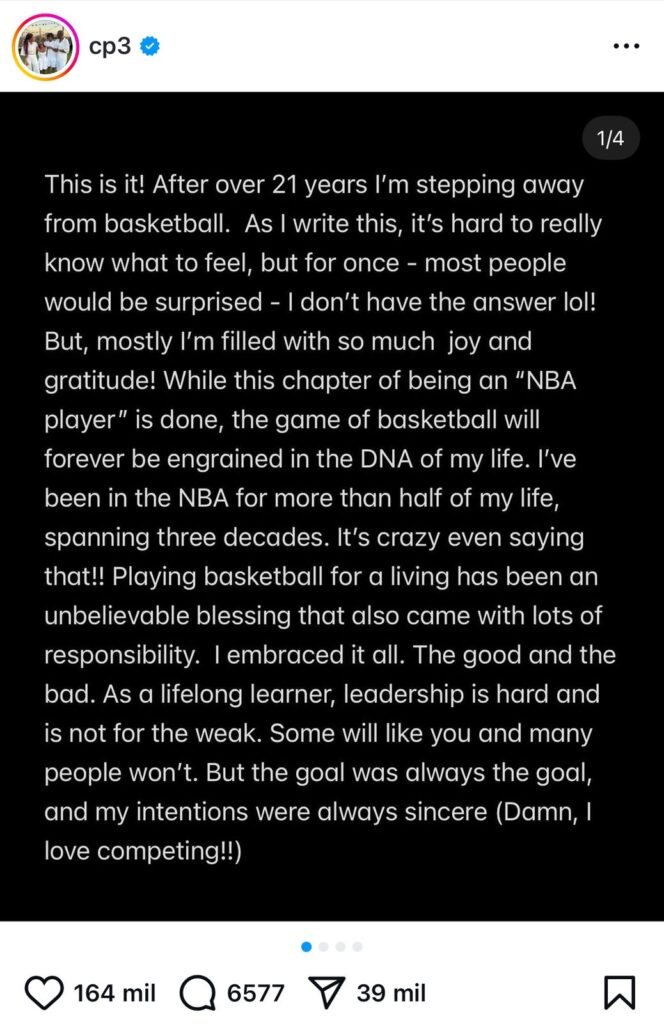Save this post with the bookmark icon
Viewport: 664px width, 1024px height.
[619, 992]
